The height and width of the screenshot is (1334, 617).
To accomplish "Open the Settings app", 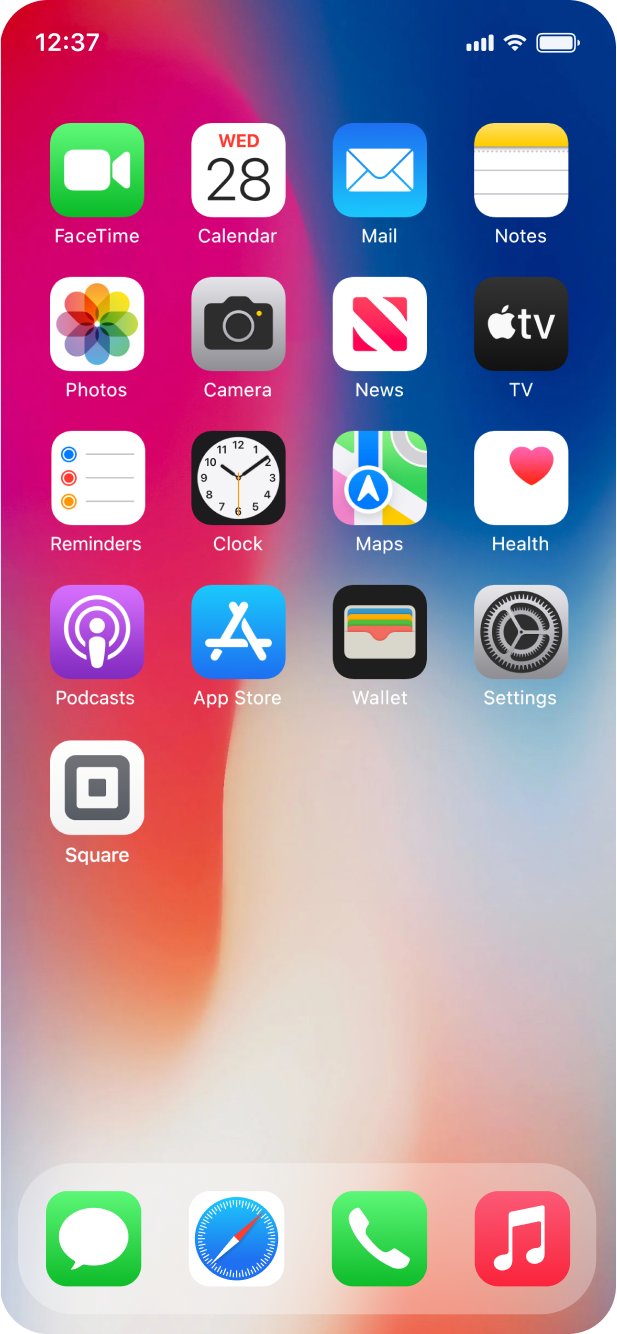I will 521,632.
